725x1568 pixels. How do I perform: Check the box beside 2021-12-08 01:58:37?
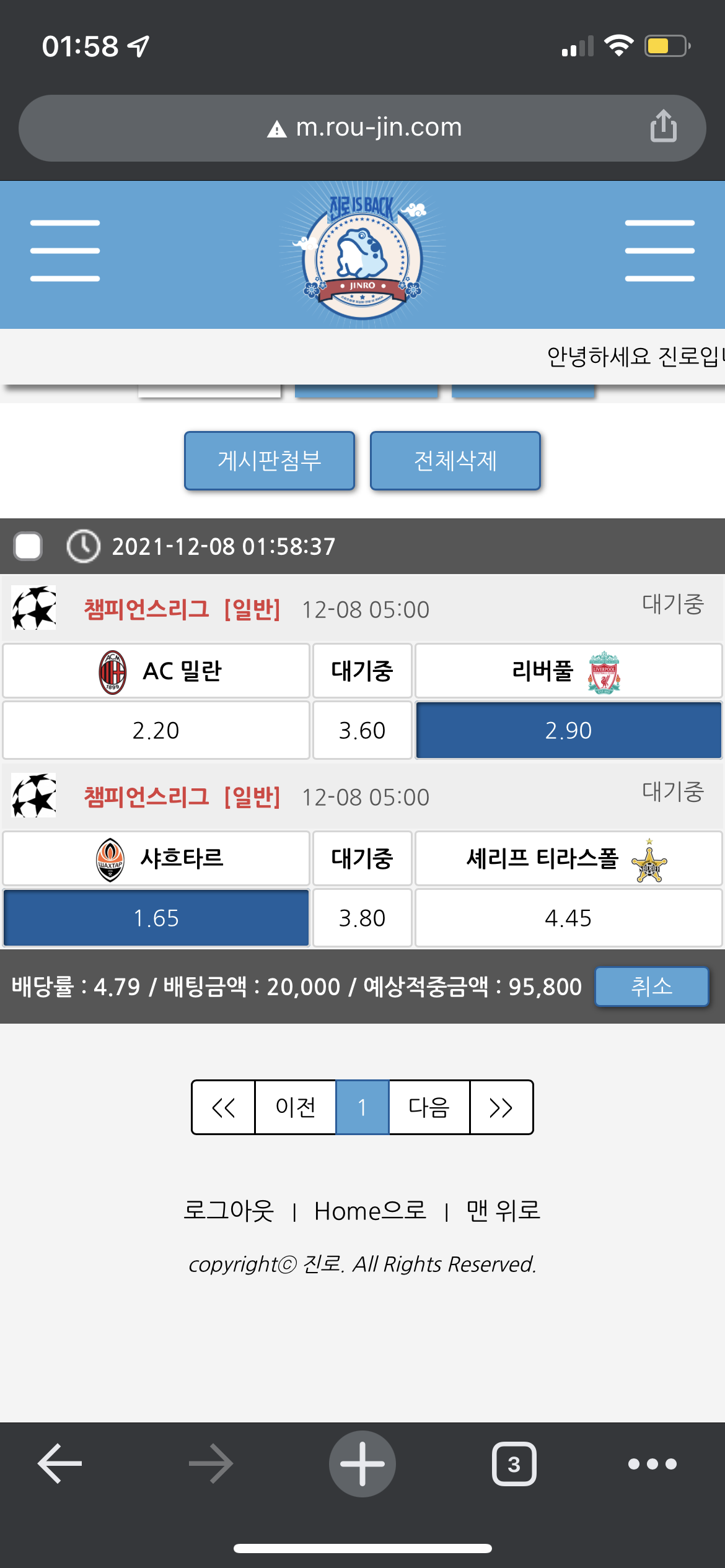pyautogui.click(x=28, y=546)
